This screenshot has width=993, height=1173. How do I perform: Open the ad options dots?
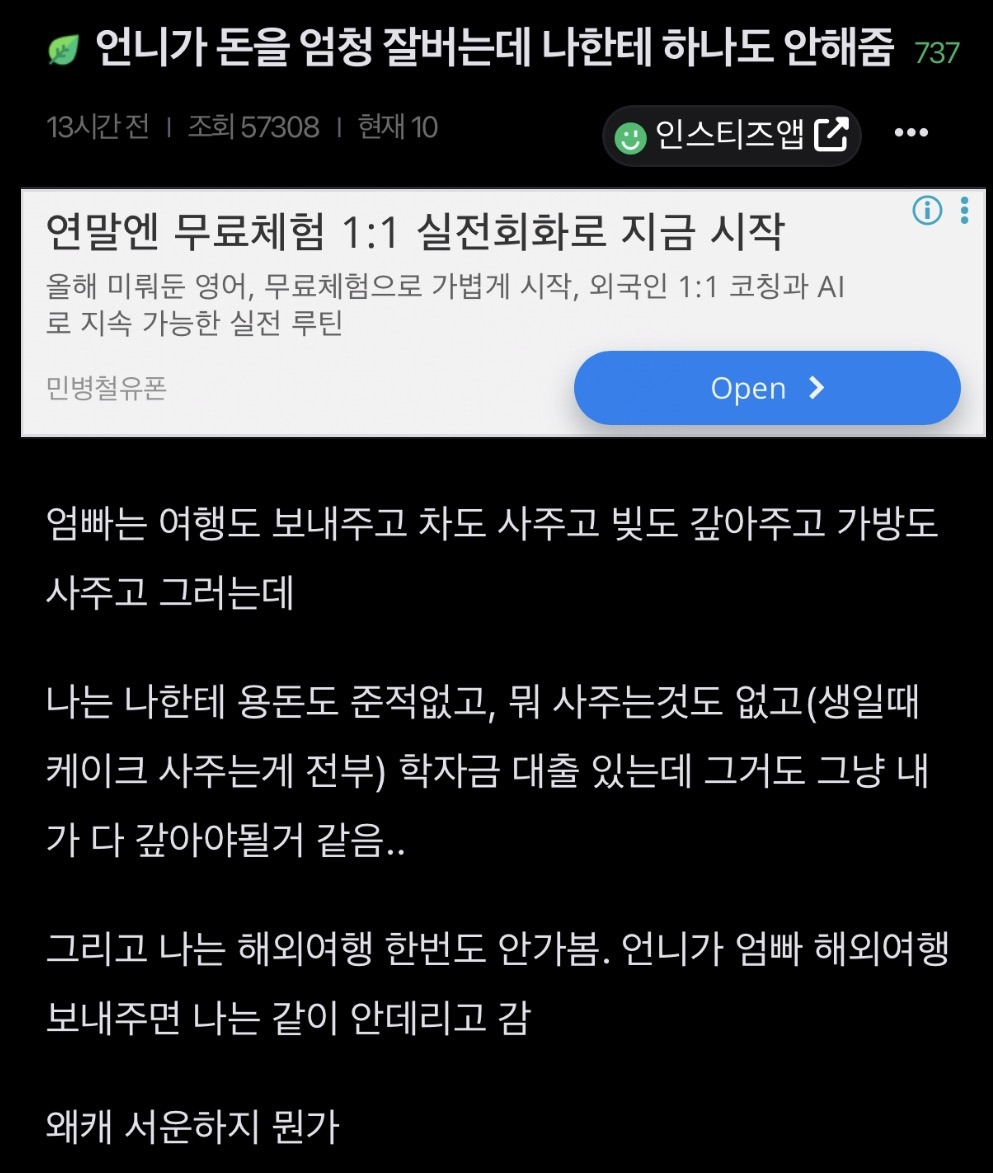tap(964, 211)
